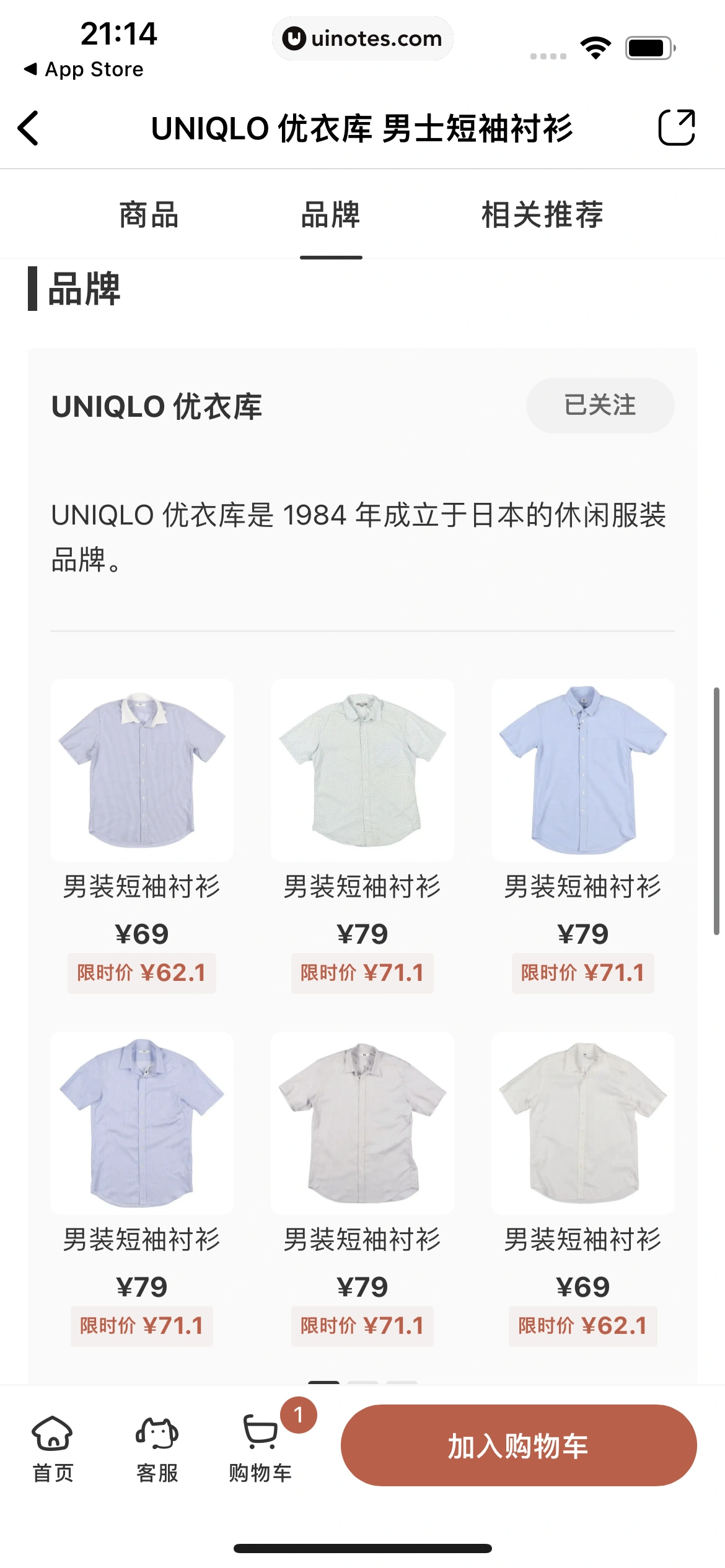Open the 购物车 shopping cart
Image resolution: width=725 pixels, height=1568 pixels.
tap(260, 1448)
